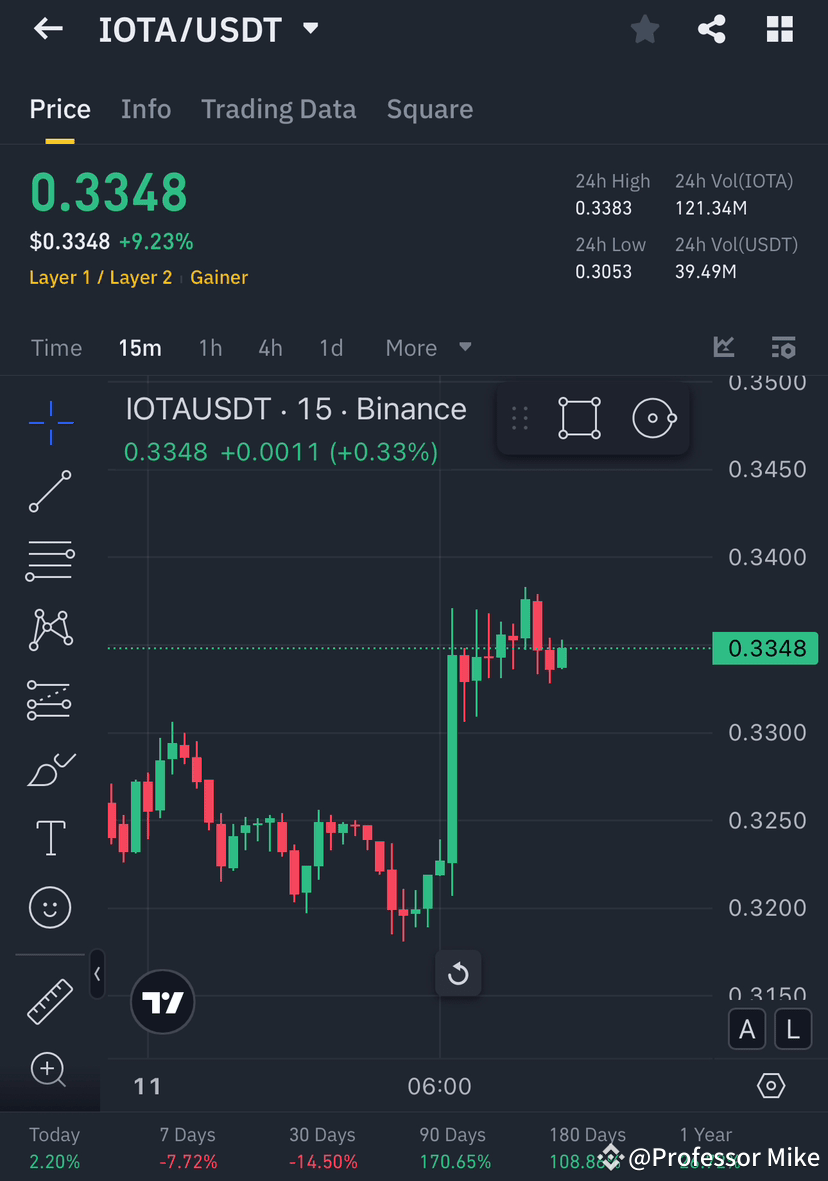The width and height of the screenshot is (828, 1181).
Task: Open the emoji sticker tool
Action: point(50,907)
